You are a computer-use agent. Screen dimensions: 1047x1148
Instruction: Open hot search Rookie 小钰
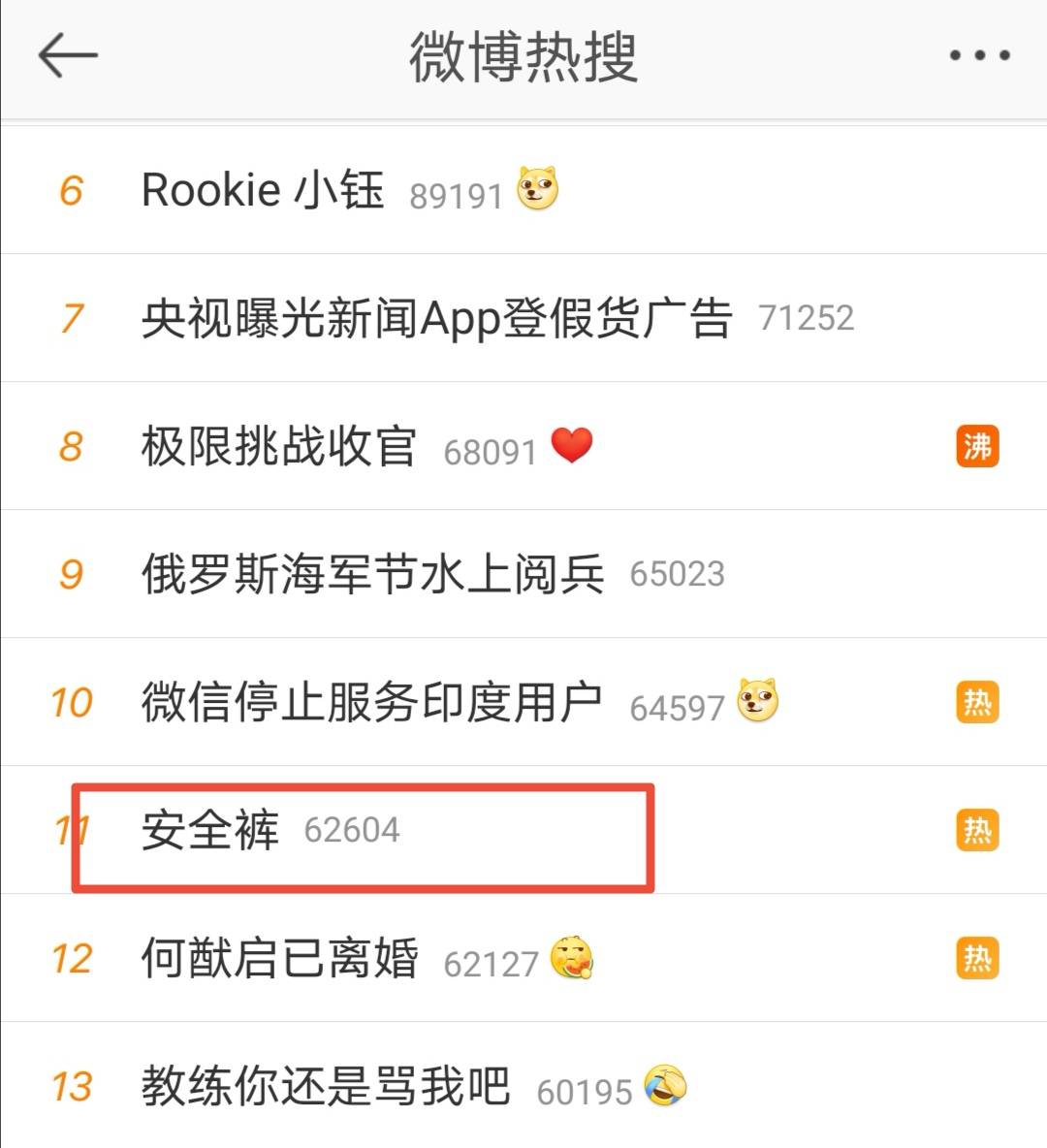point(263,190)
